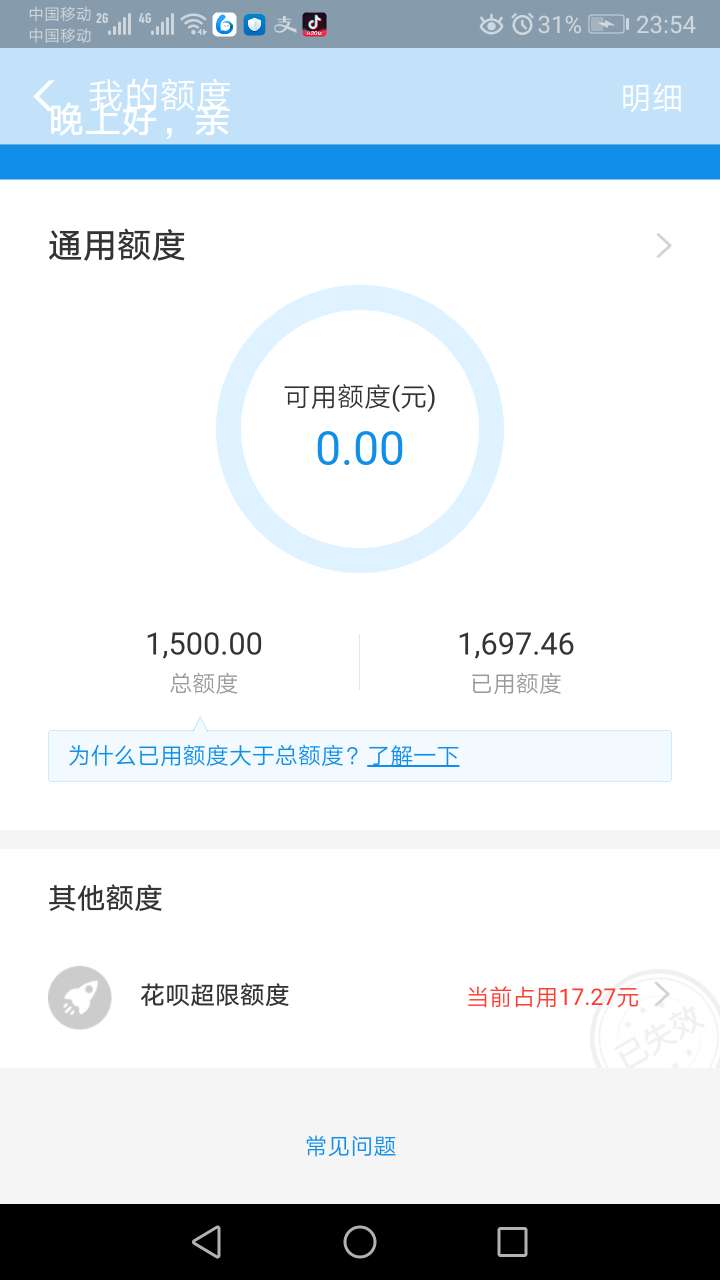Open the system recent apps view
720x1280 pixels.
point(512,1242)
